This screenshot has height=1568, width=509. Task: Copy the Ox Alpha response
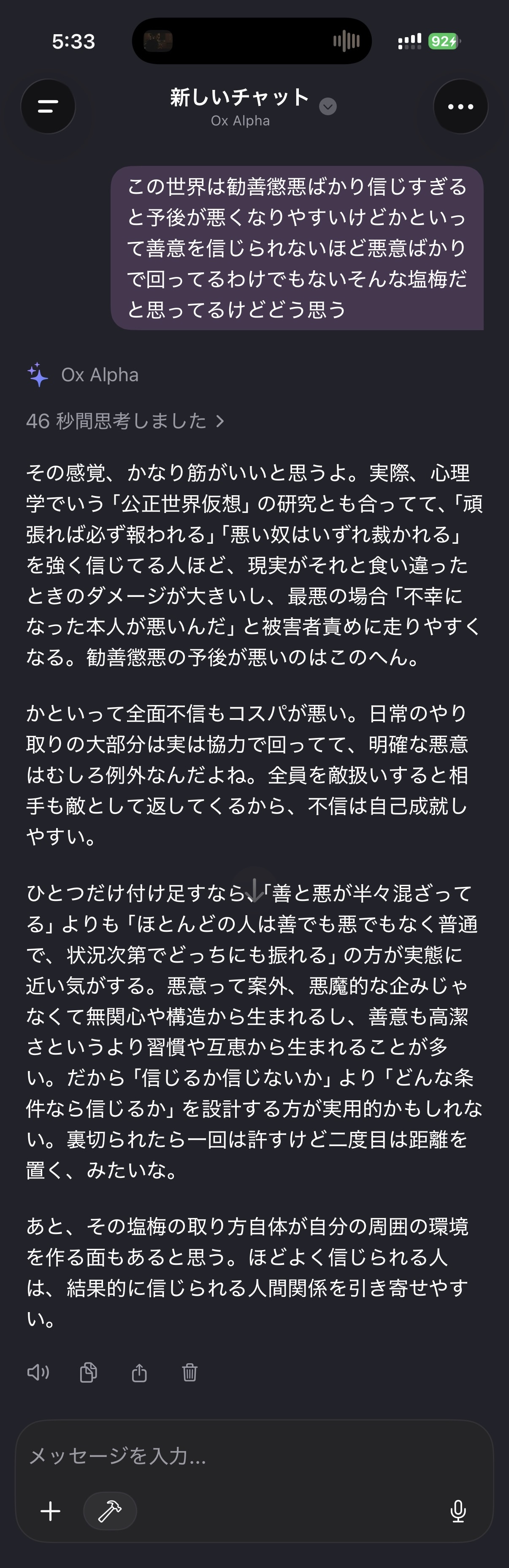pos(88,1372)
